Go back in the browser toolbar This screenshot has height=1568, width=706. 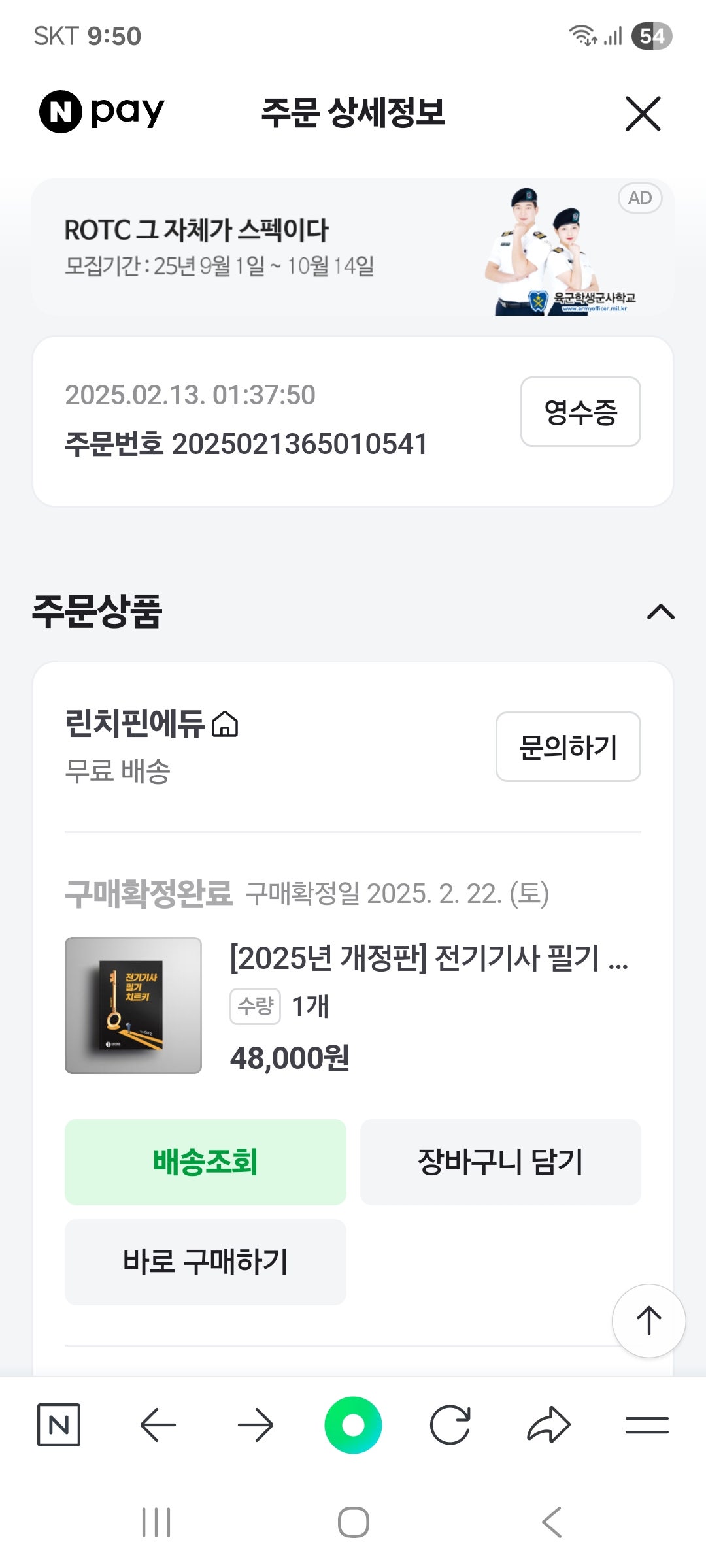point(158,1425)
